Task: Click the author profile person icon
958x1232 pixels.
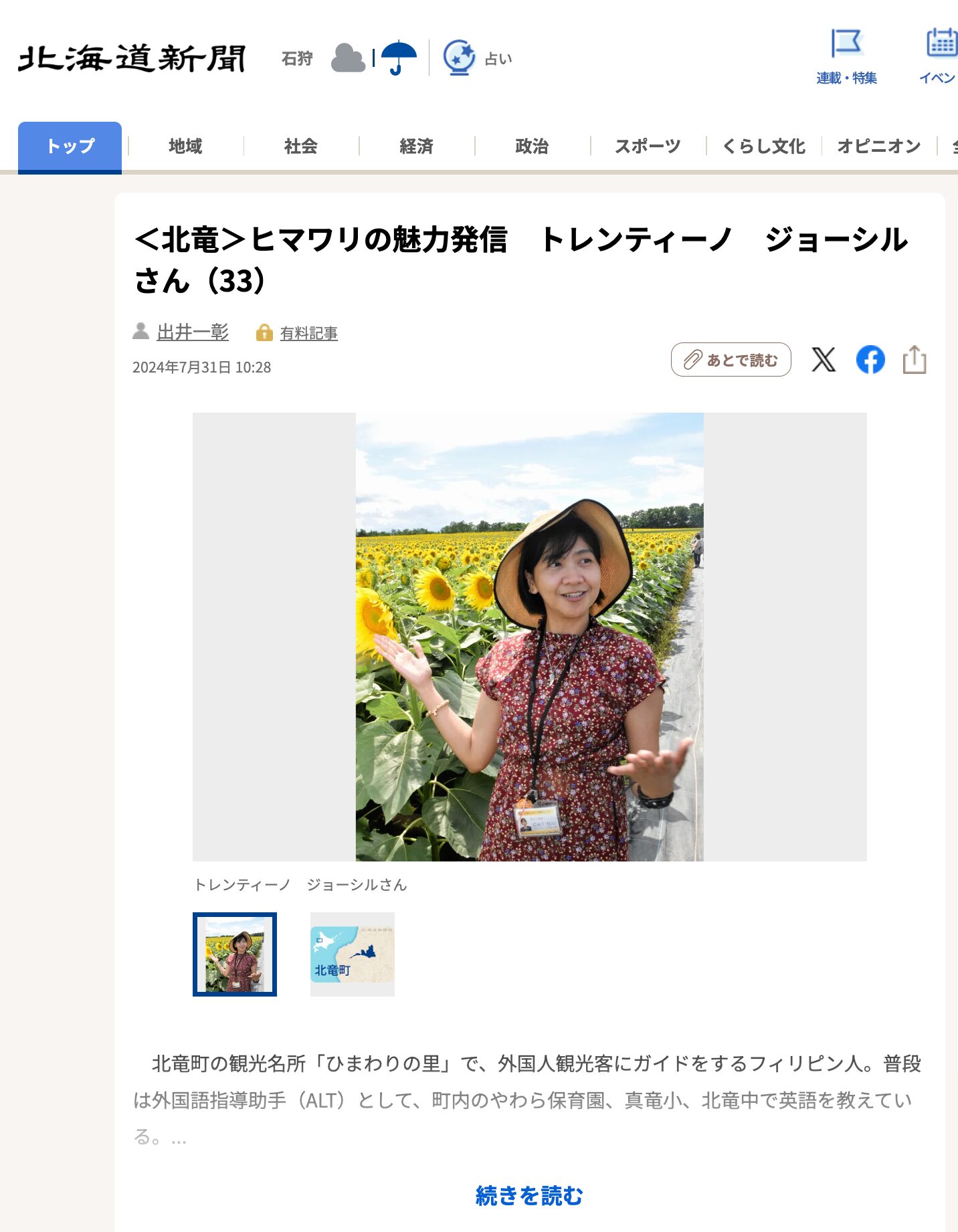Action: (x=140, y=331)
